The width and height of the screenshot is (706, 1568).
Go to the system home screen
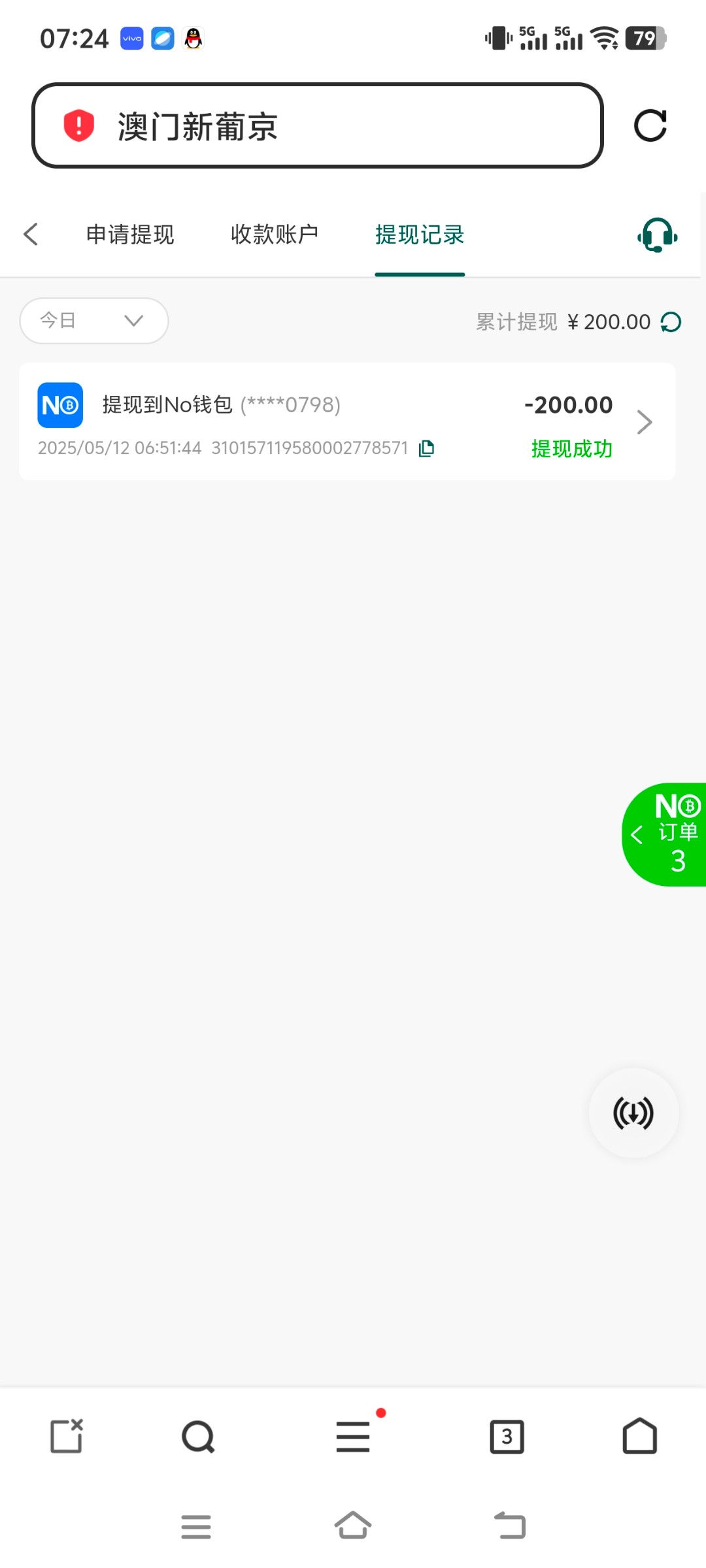coord(353,1526)
